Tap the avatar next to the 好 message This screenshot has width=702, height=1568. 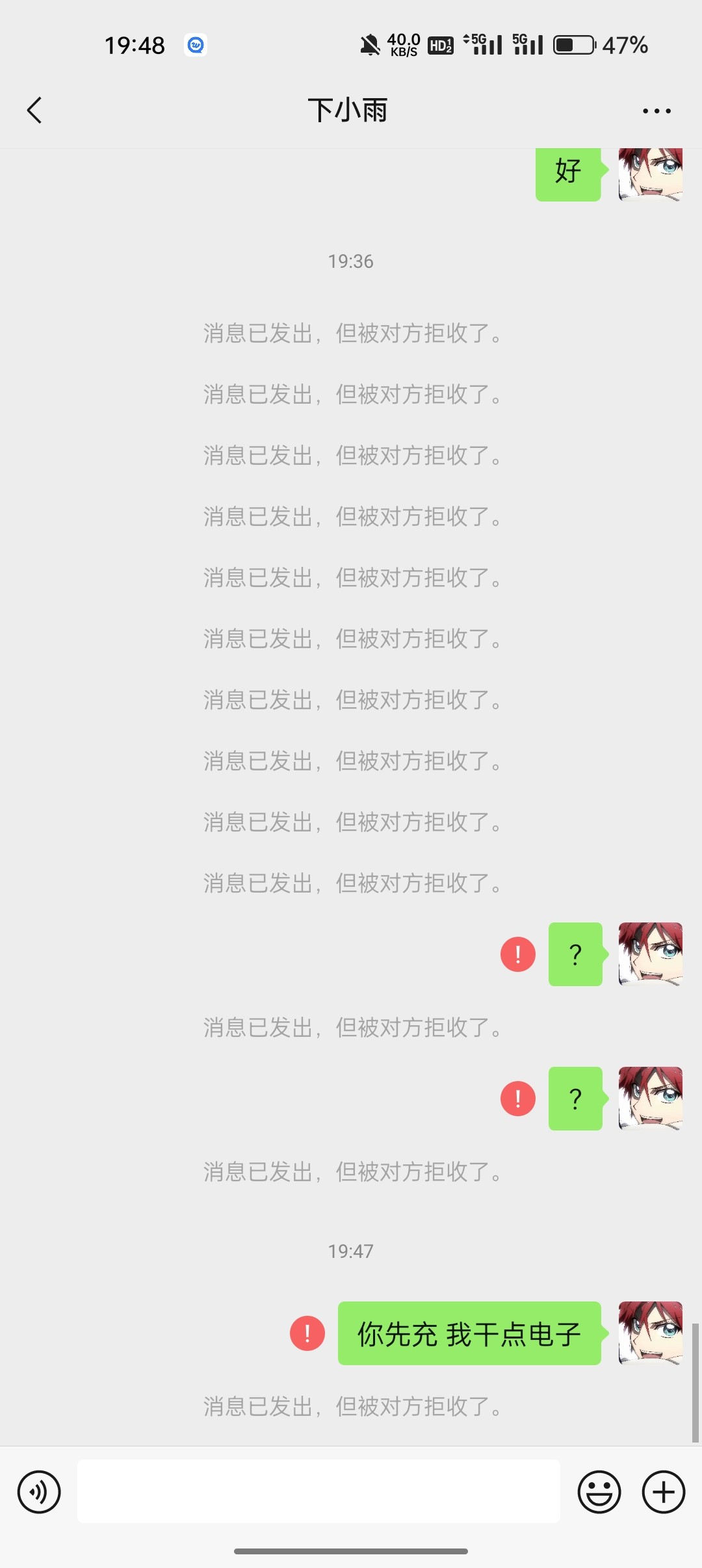coord(651,174)
